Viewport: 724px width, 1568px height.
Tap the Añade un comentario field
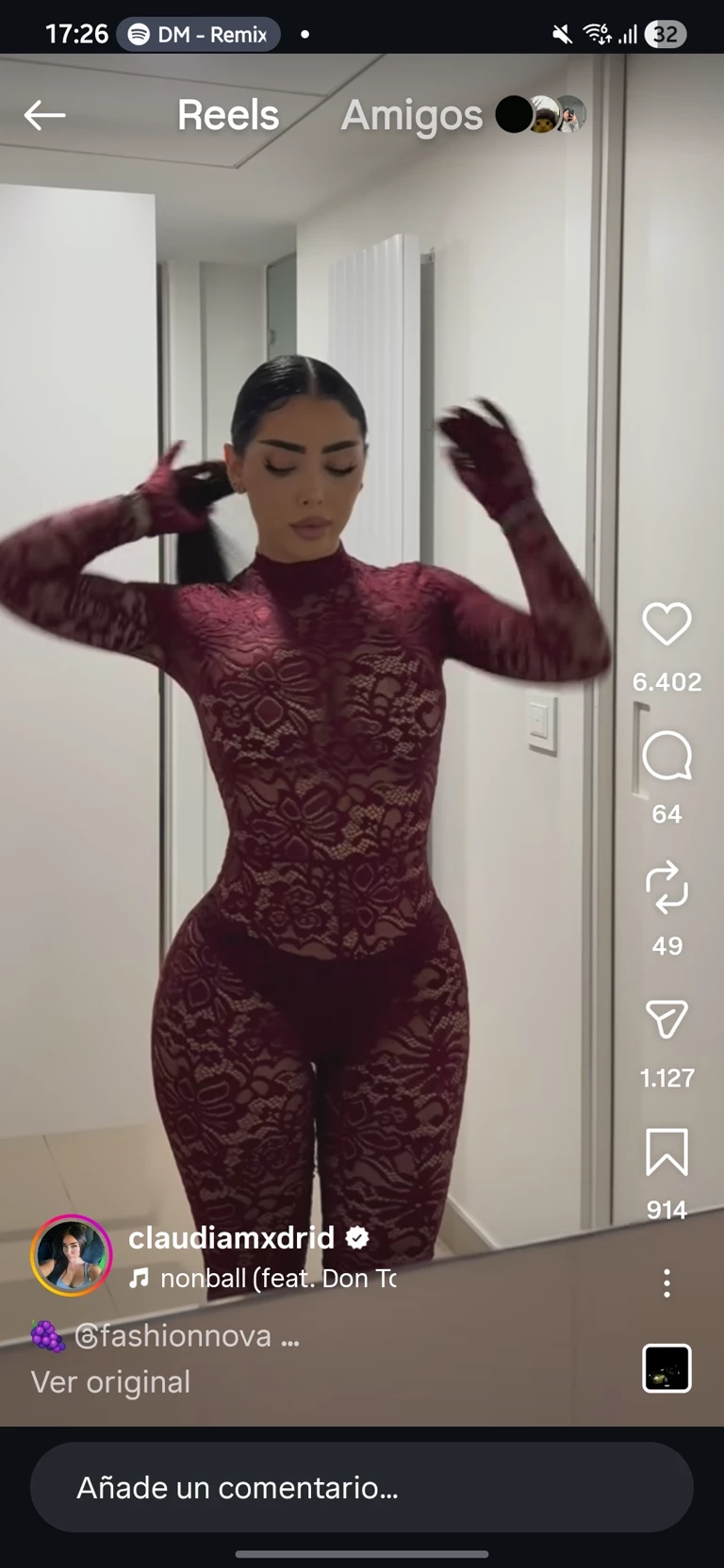[361, 1488]
